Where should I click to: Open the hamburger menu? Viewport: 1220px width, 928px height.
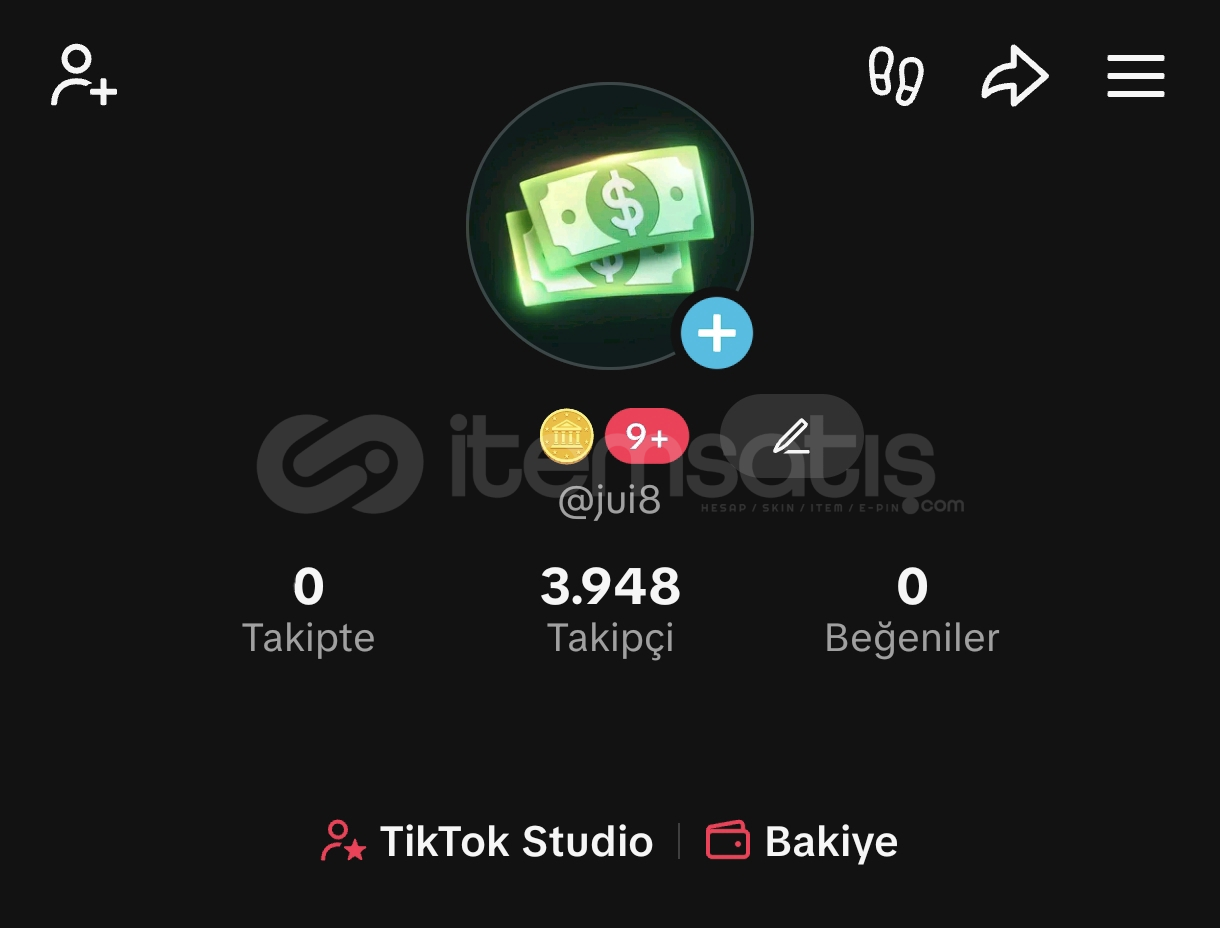[x=1135, y=76]
